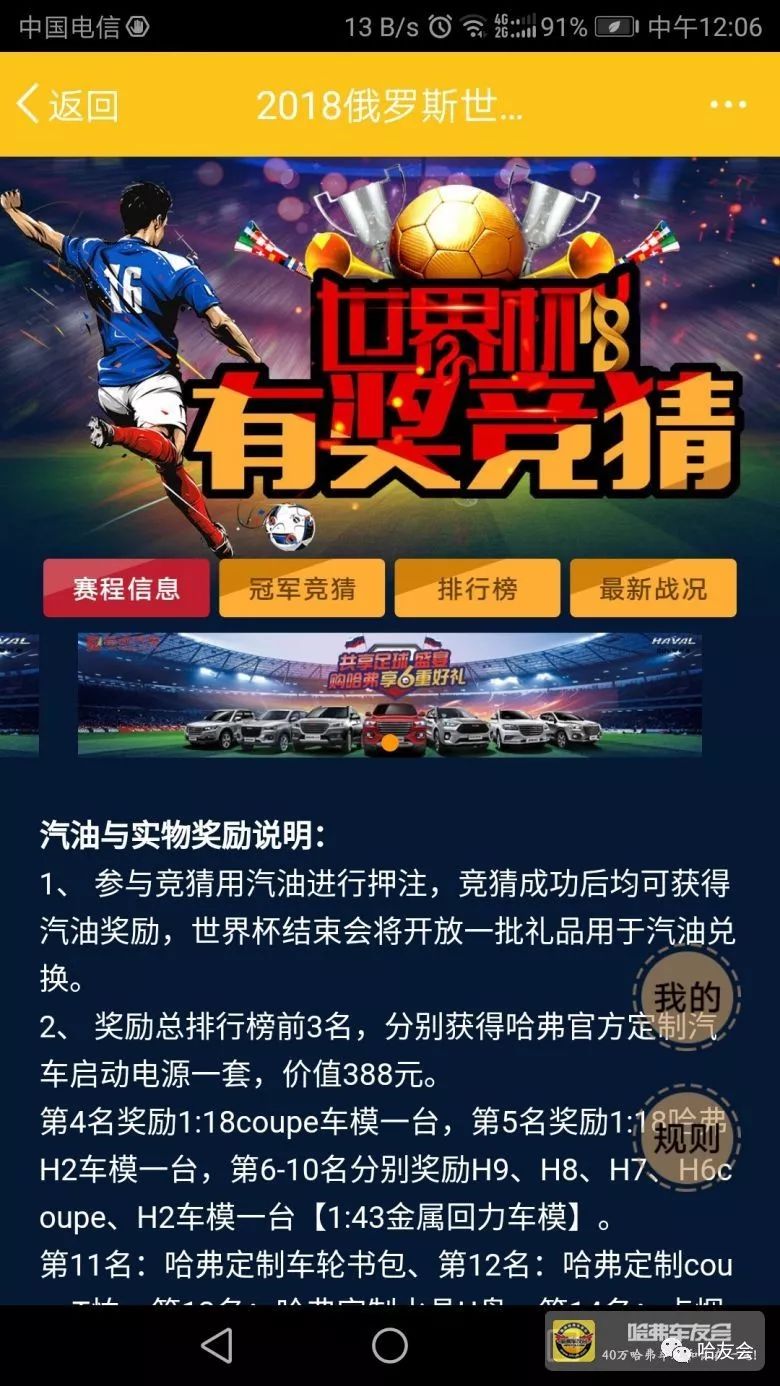Open the 规则 rules floating button
This screenshot has width=780, height=1386.
click(686, 1137)
